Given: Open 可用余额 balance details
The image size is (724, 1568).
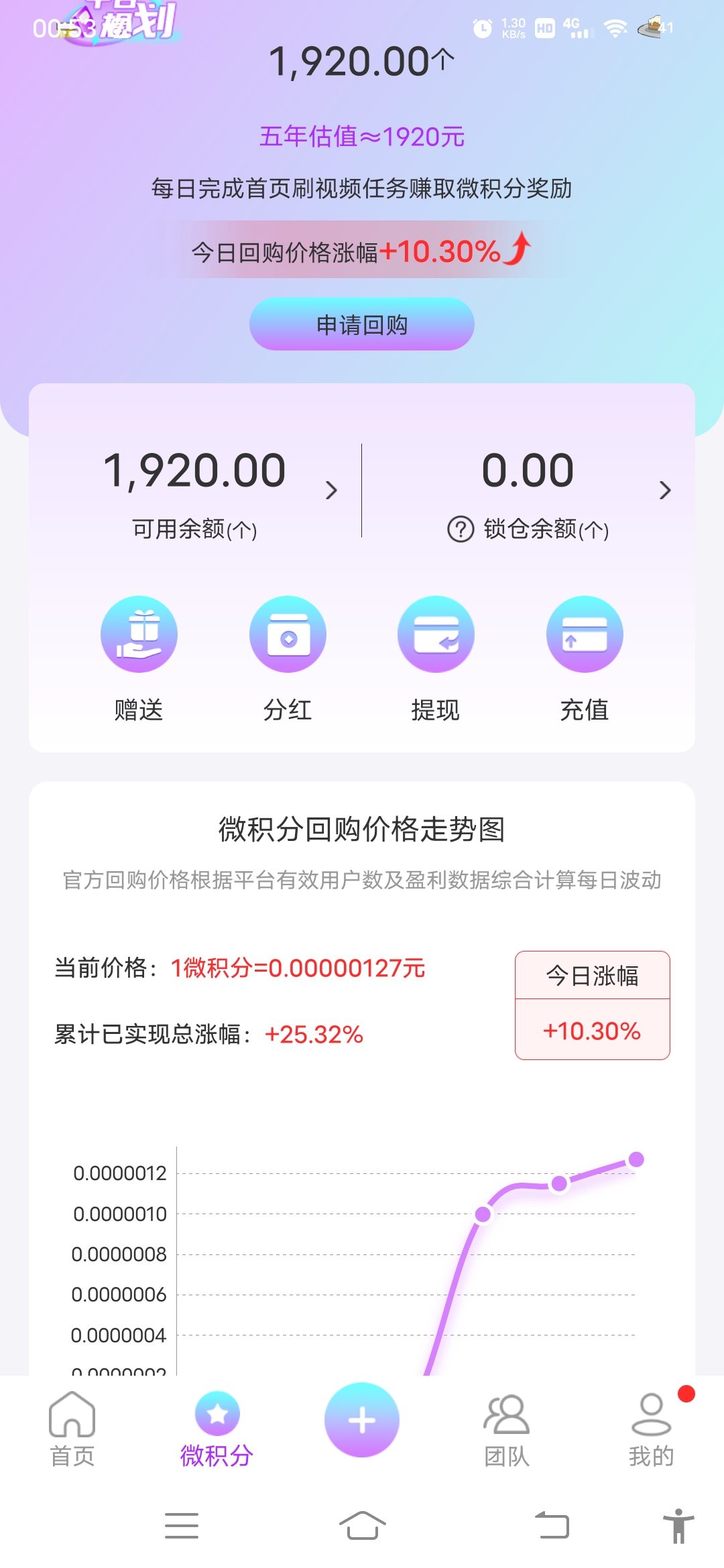Looking at the screenshot, I should coord(331,491).
